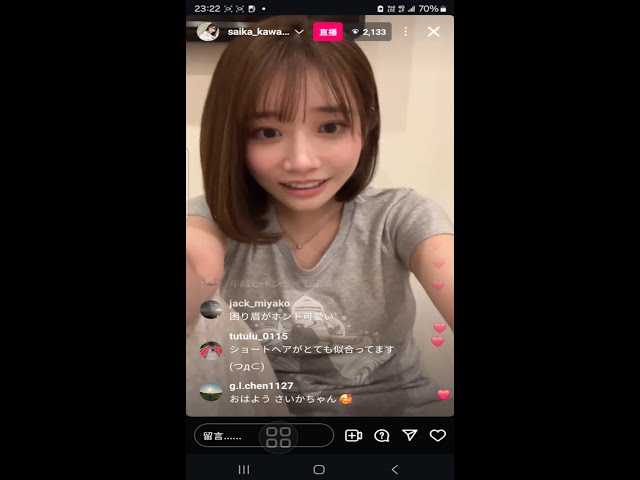Go back with the system back button
The height and width of the screenshot is (480, 640).
pos(394,469)
